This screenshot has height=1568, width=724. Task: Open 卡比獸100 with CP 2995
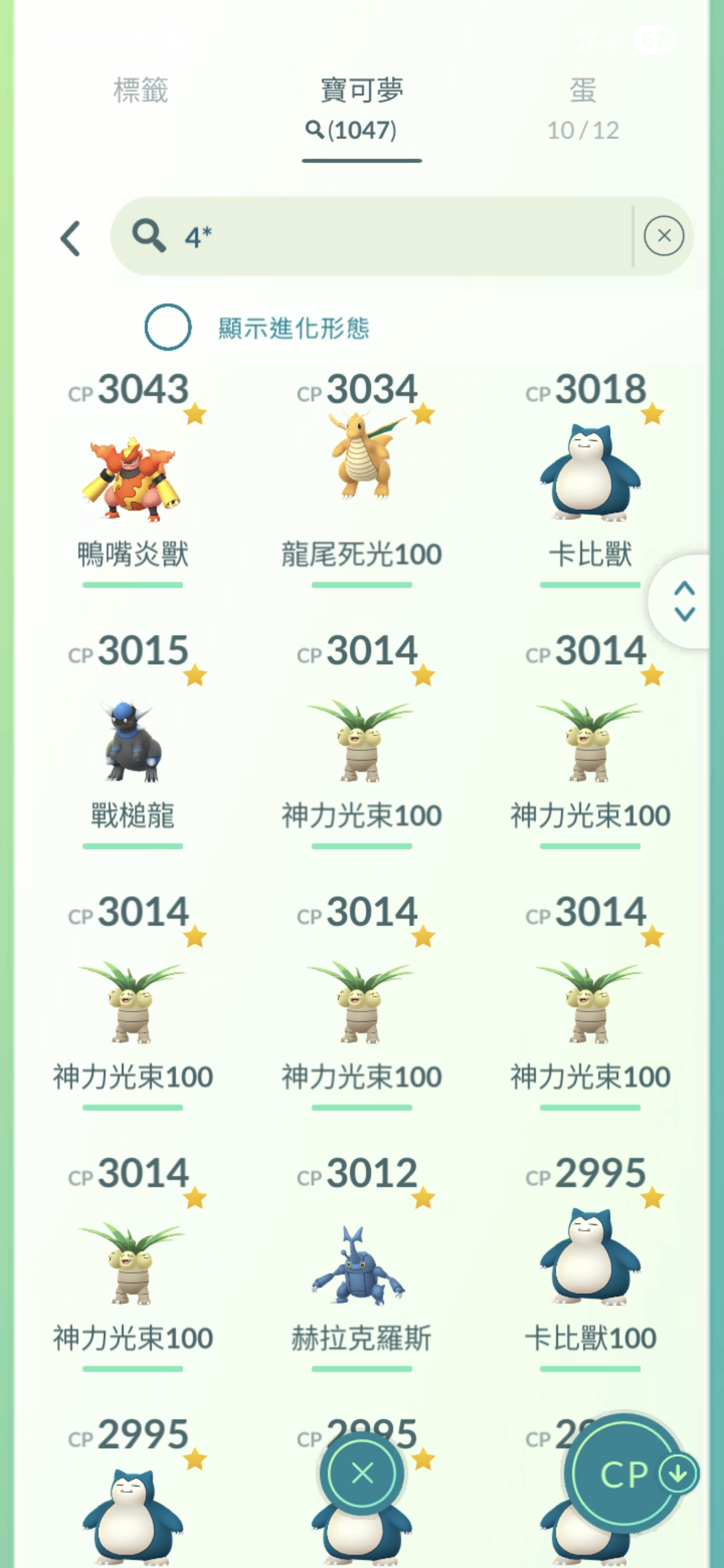point(590,1263)
